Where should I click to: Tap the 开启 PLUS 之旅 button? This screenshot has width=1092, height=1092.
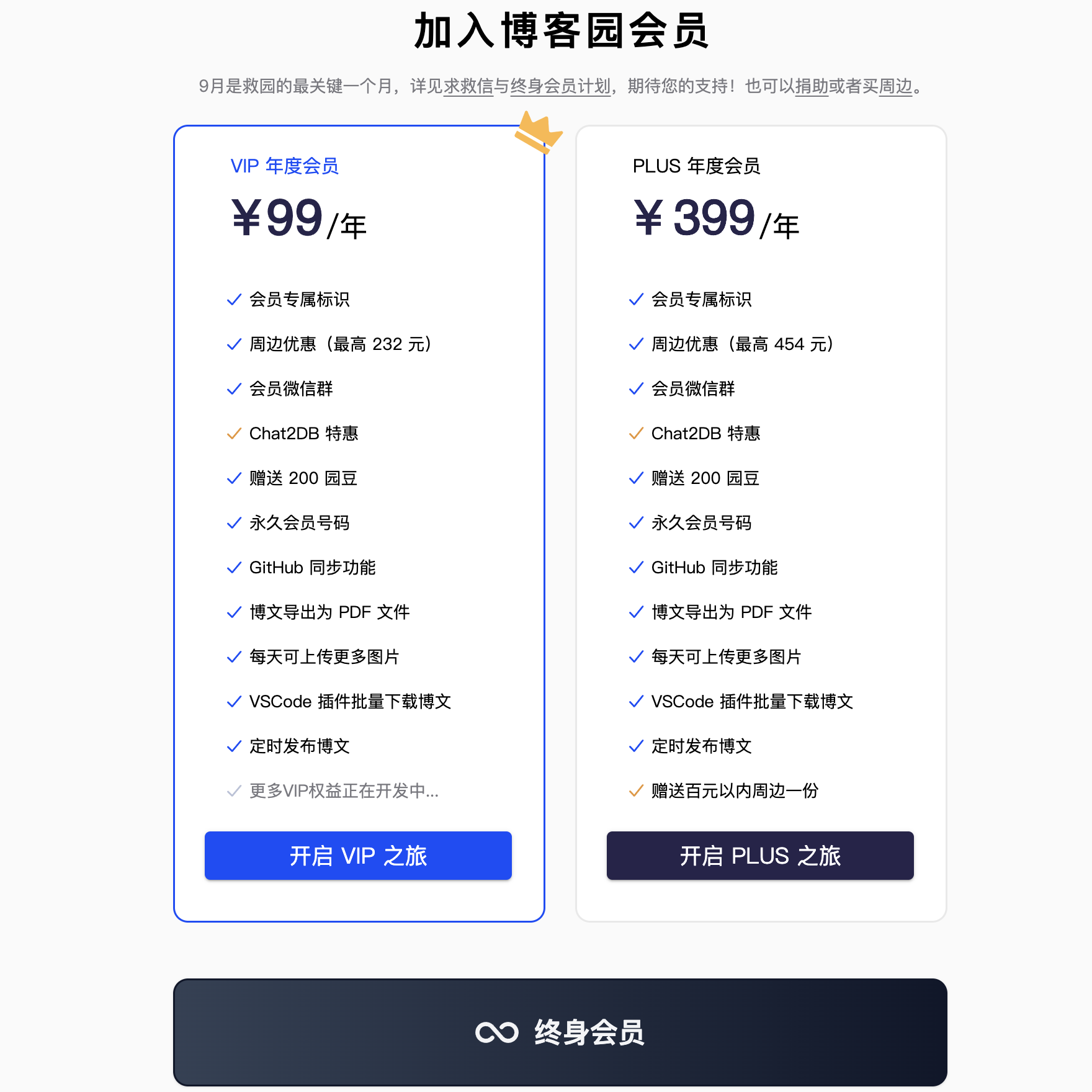(x=760, y=856)
